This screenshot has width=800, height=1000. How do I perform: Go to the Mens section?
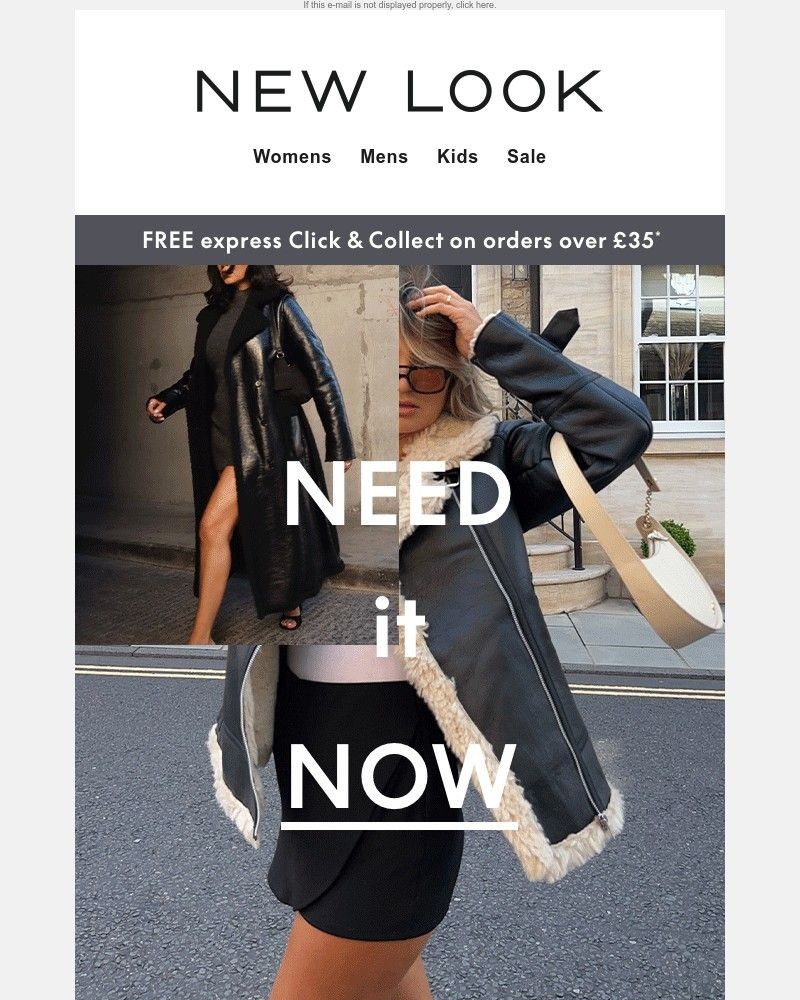[384, 157]
